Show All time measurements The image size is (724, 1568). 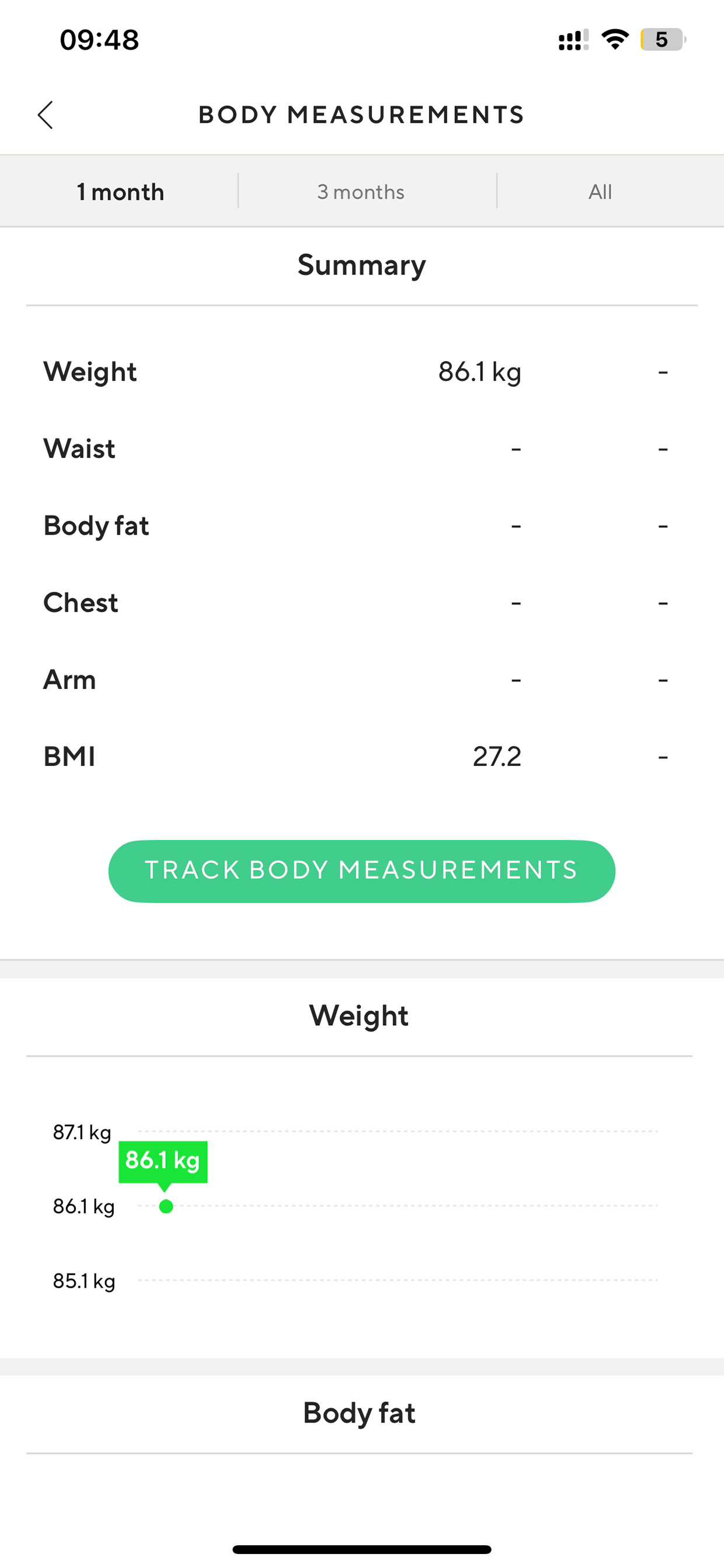600,192
